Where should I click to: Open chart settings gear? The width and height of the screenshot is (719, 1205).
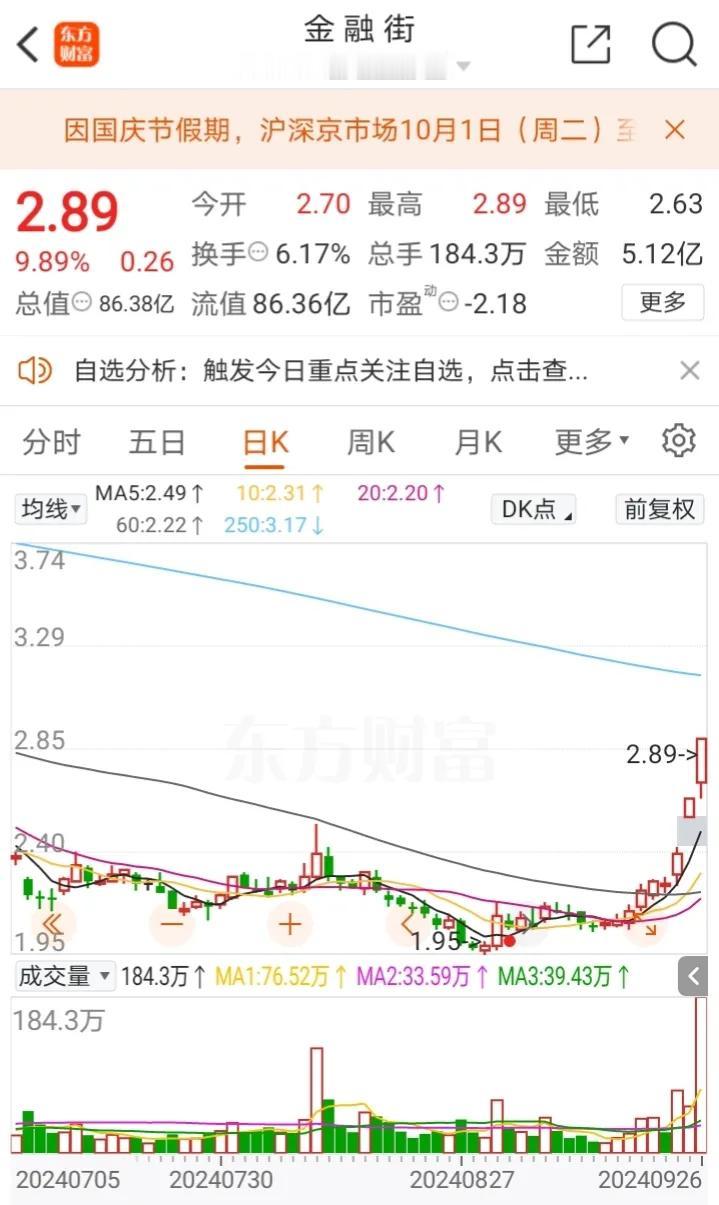pyautogui.click(x=679, y=440)
